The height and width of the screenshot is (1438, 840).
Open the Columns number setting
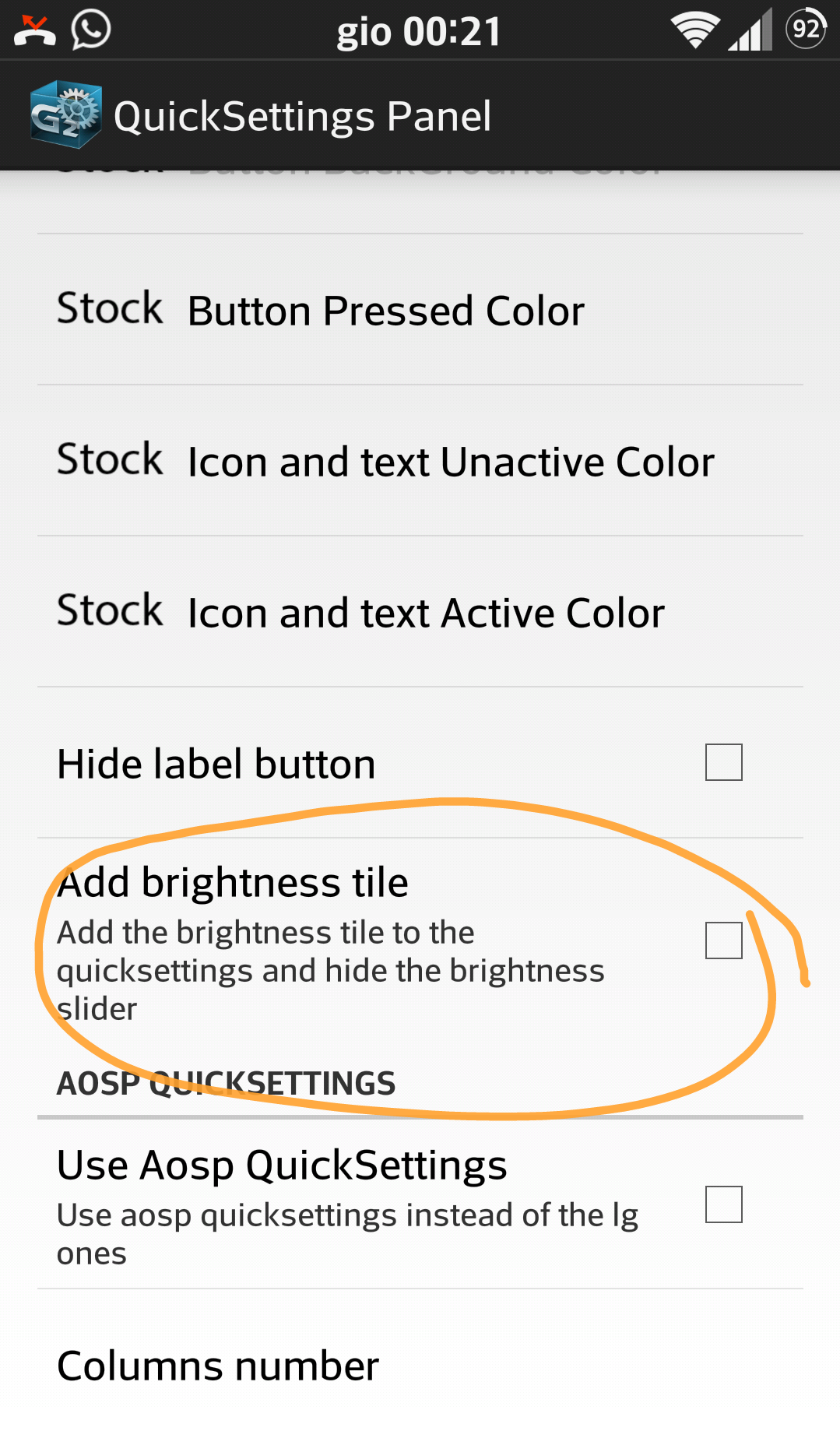(420, 1364)
